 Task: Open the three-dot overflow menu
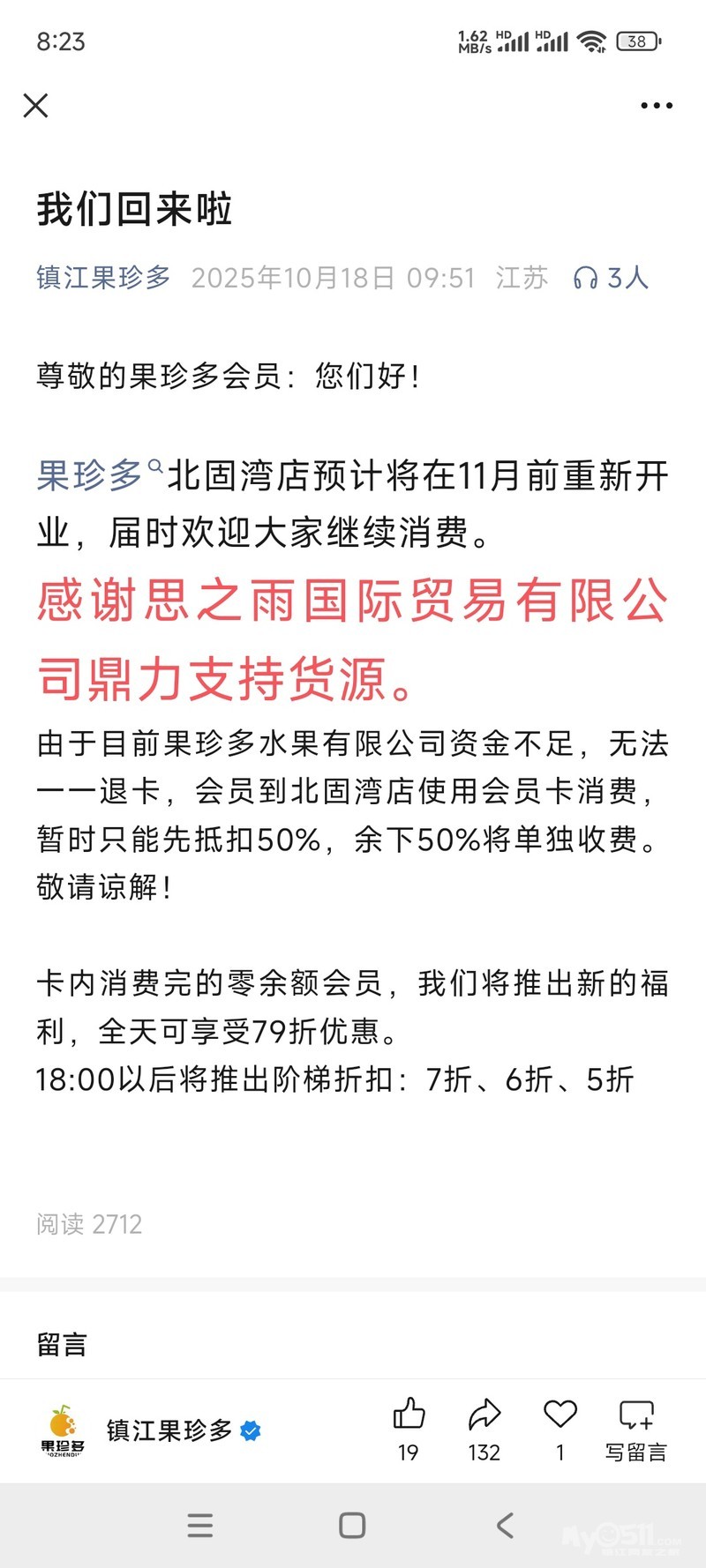tap(656, 106)
